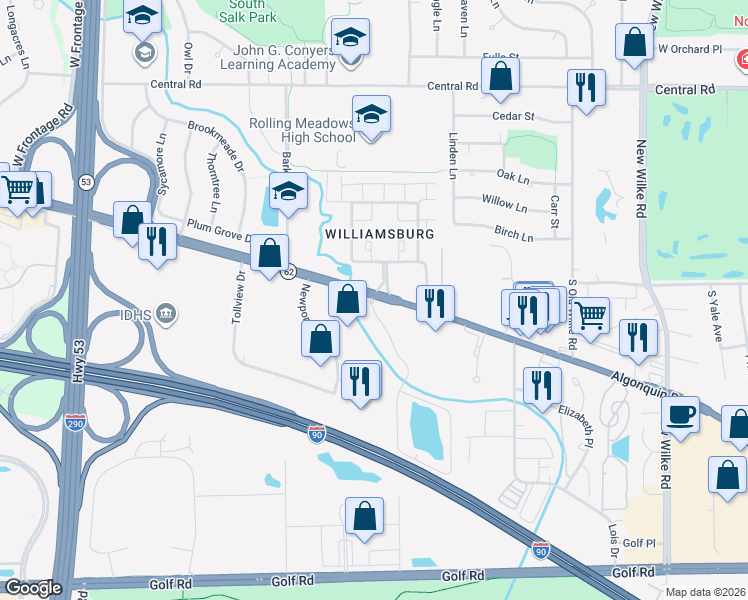
Task: Select the restaurant marker near Elizabeth Pl
Action: tap(542, 385)
